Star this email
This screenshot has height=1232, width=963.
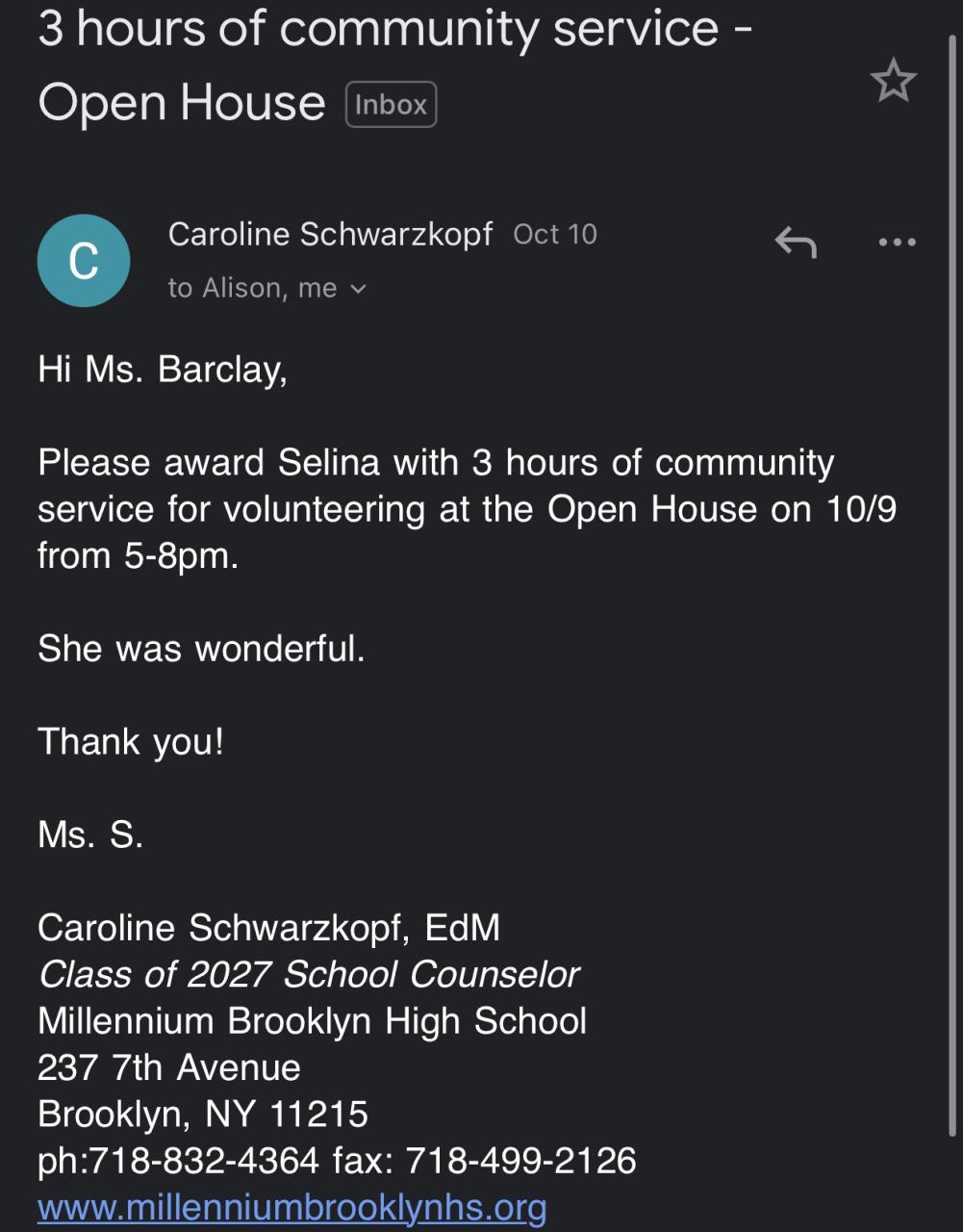tap(893, 81)
